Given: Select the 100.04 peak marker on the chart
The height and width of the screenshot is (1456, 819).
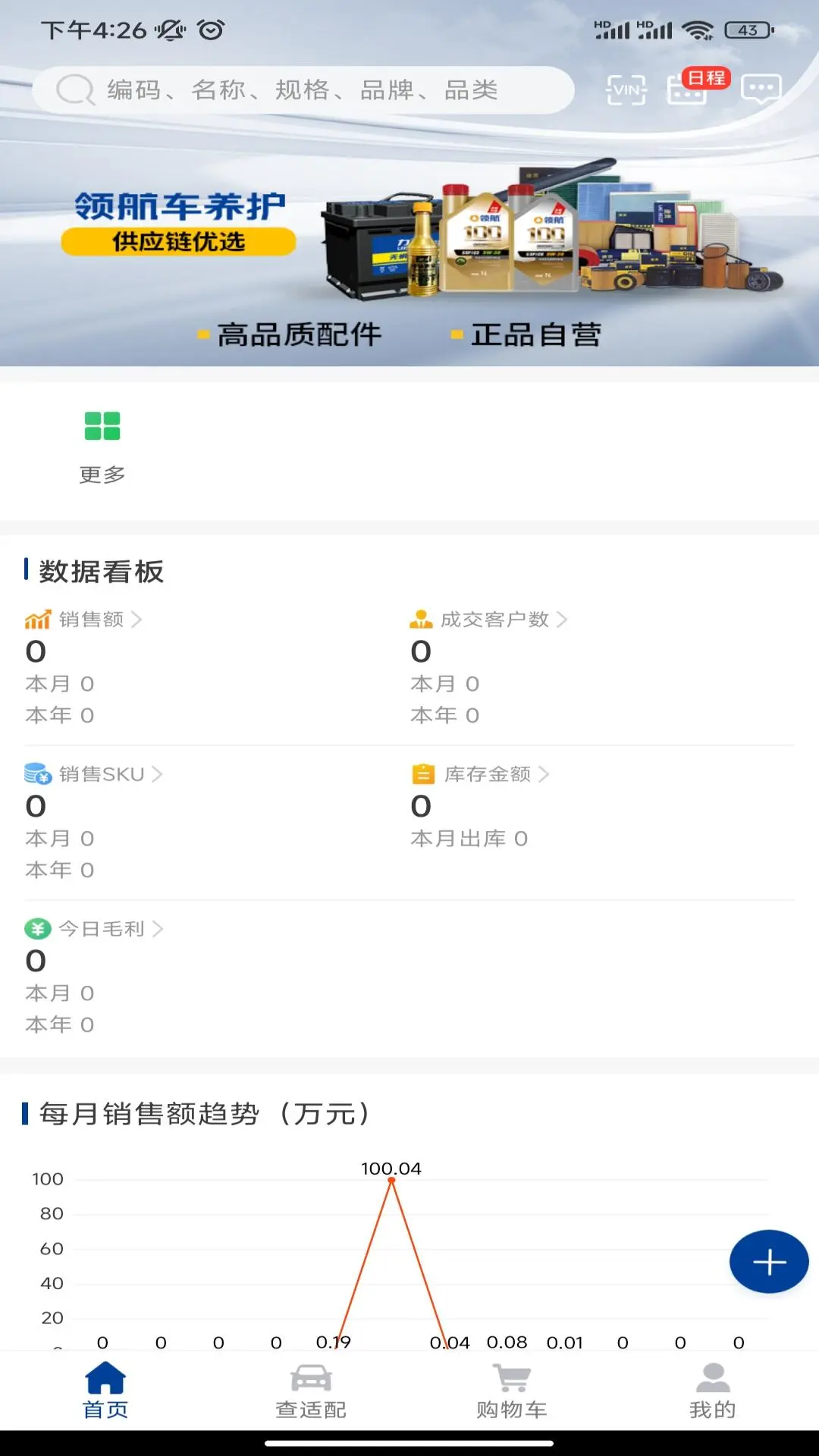Looking at the screenshot, I should (391, 1180).
